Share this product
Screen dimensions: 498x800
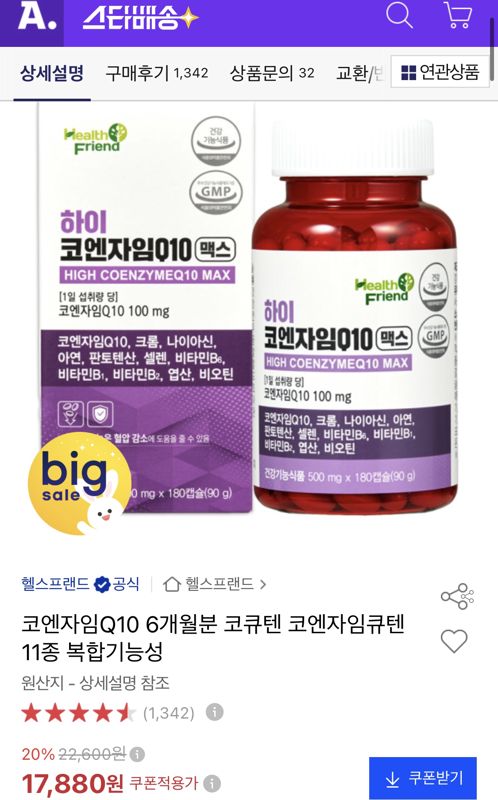[x=457, y=596]
